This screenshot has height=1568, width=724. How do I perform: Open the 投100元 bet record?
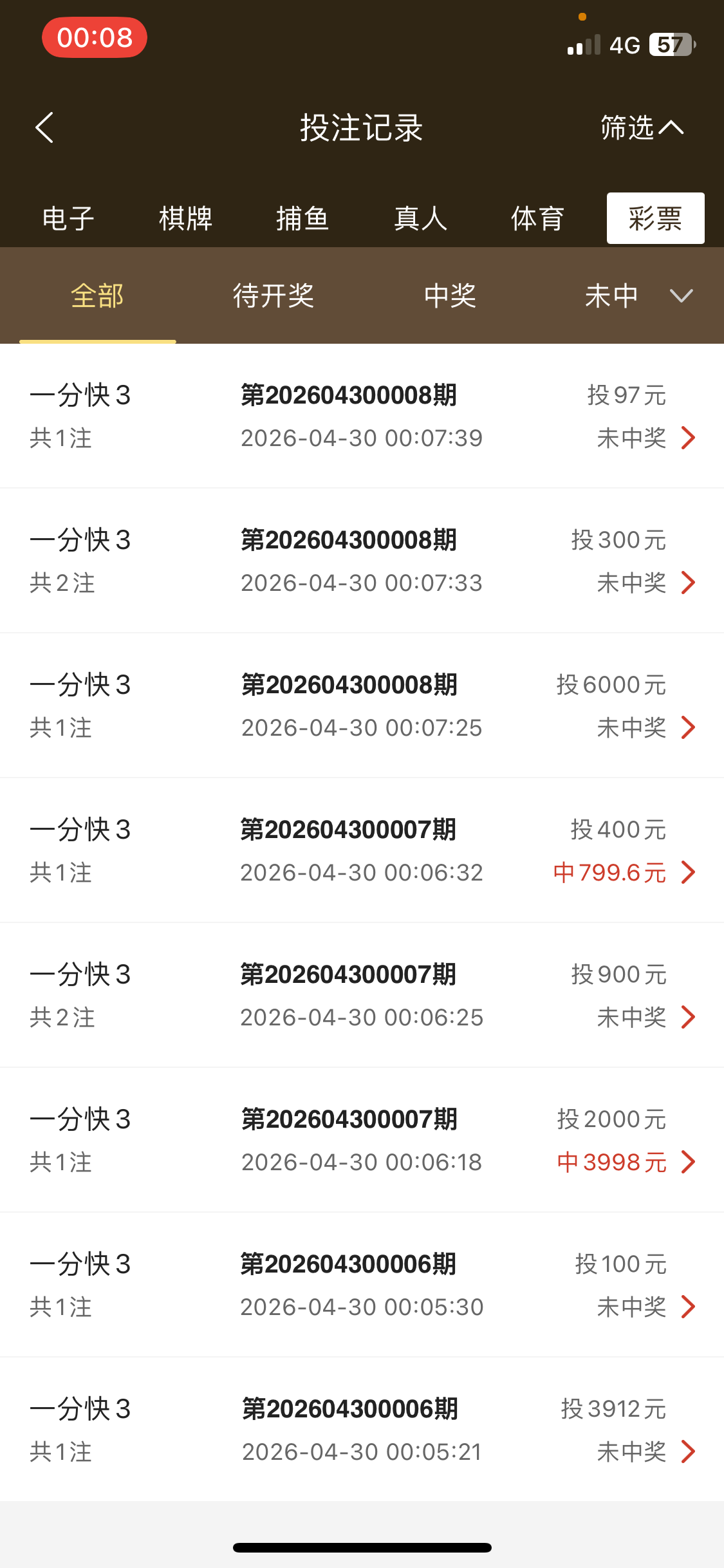[362, 1285]
